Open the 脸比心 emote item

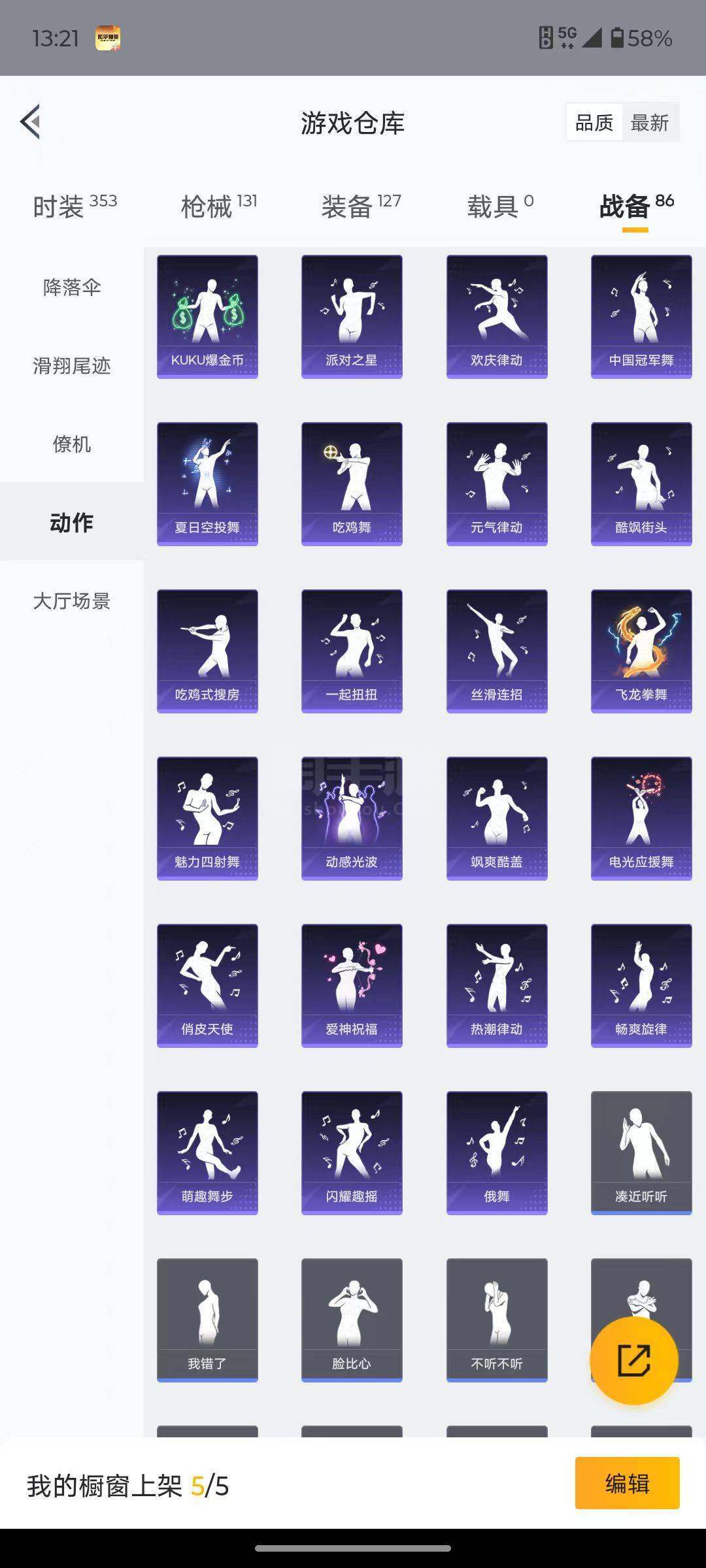(x=352, y=1320)
